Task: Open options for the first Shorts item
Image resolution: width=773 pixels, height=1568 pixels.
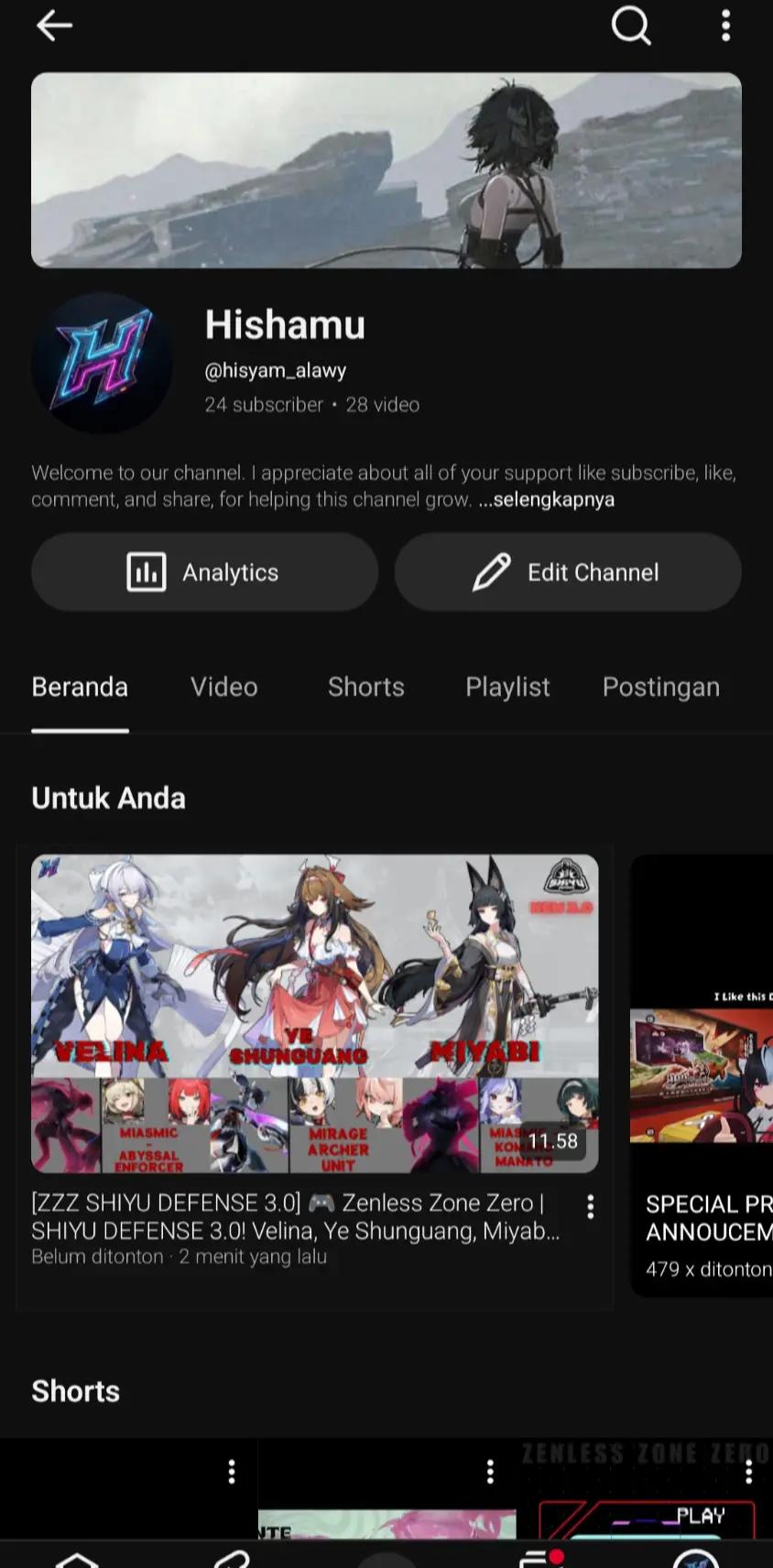Action: tap(232, 1472)
